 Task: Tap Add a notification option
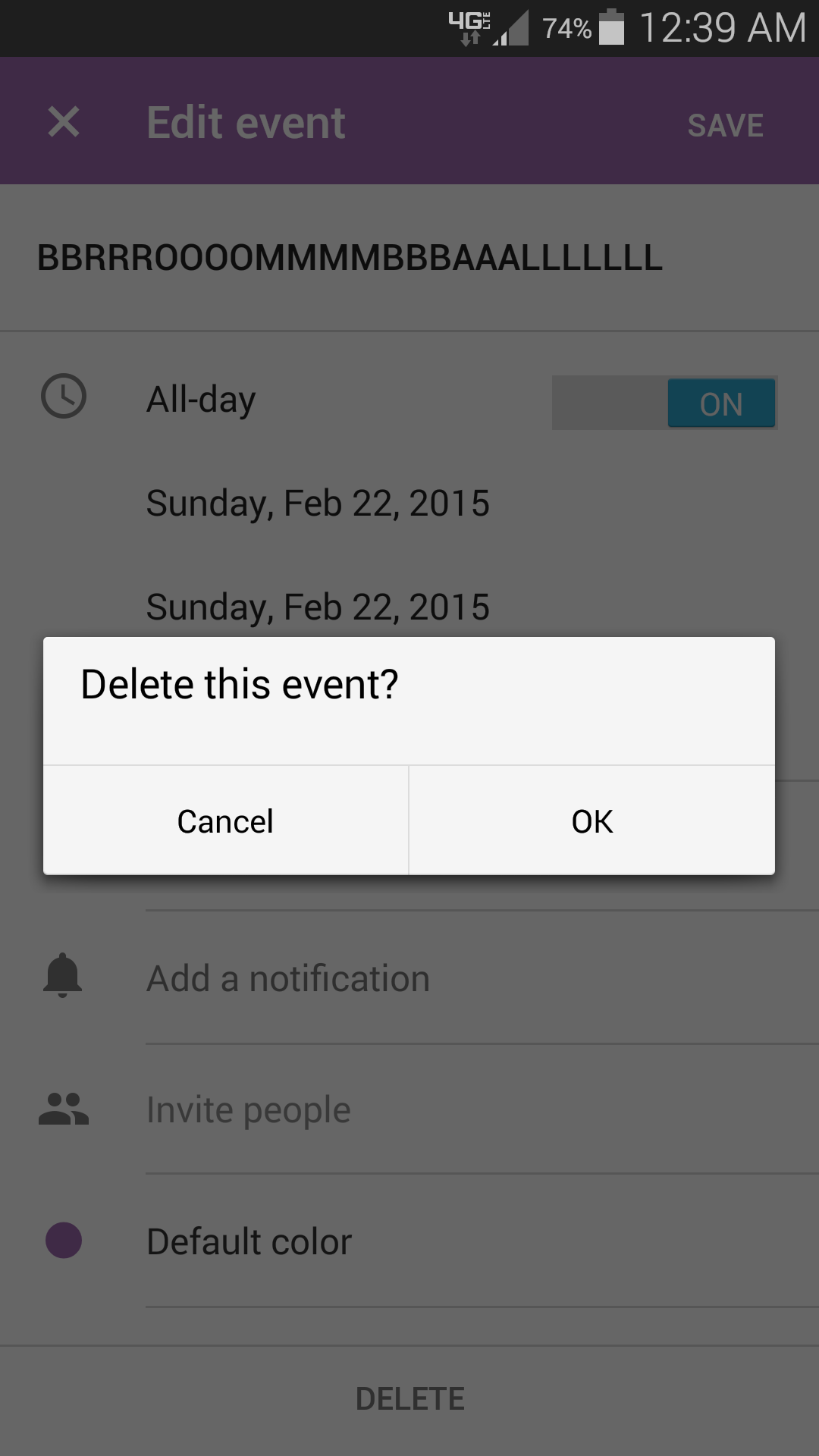pyautogui.click(x=288, y=977)
